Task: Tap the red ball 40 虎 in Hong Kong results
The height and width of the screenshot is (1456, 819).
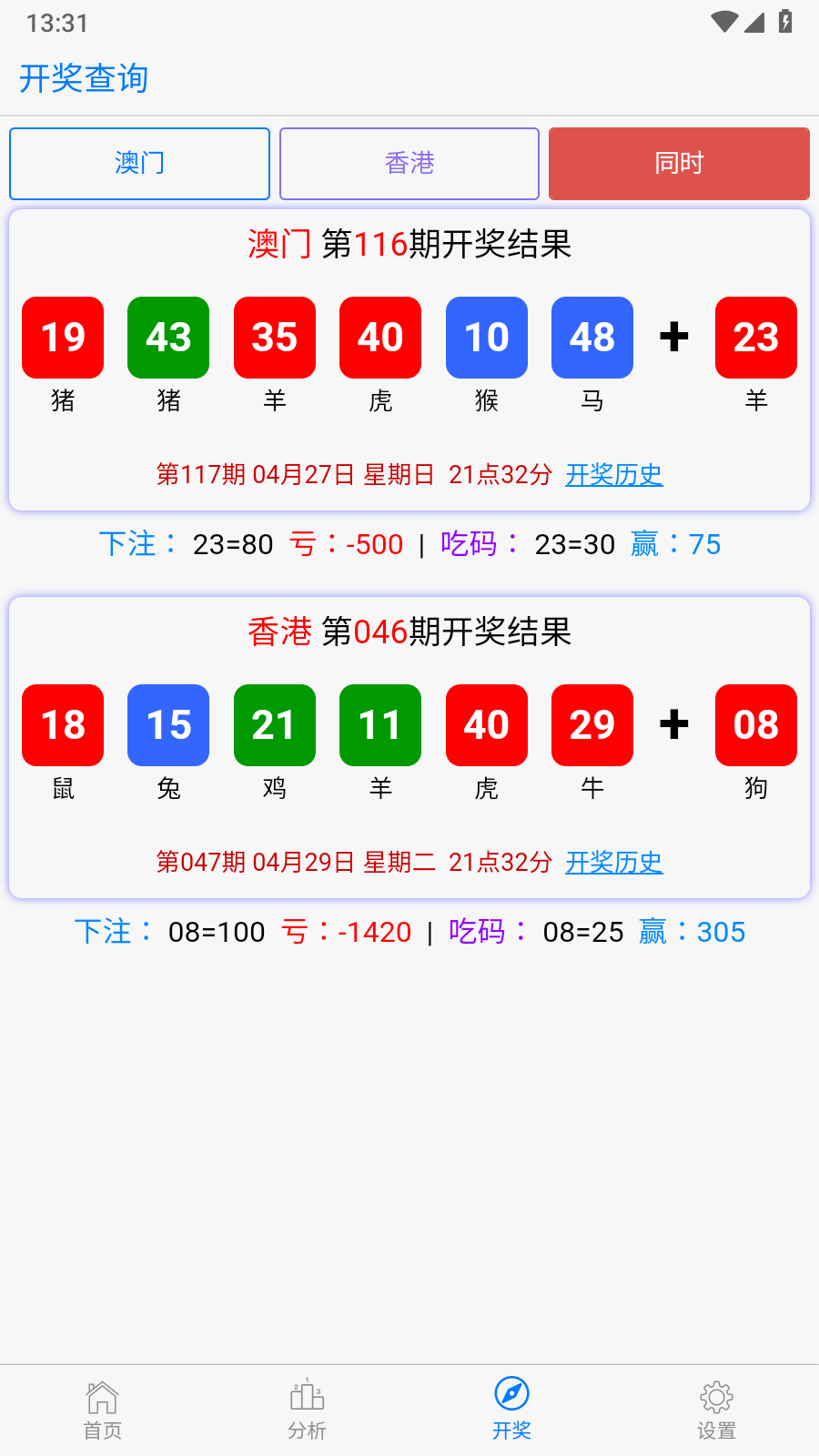Action: click(x=486, y=725)
